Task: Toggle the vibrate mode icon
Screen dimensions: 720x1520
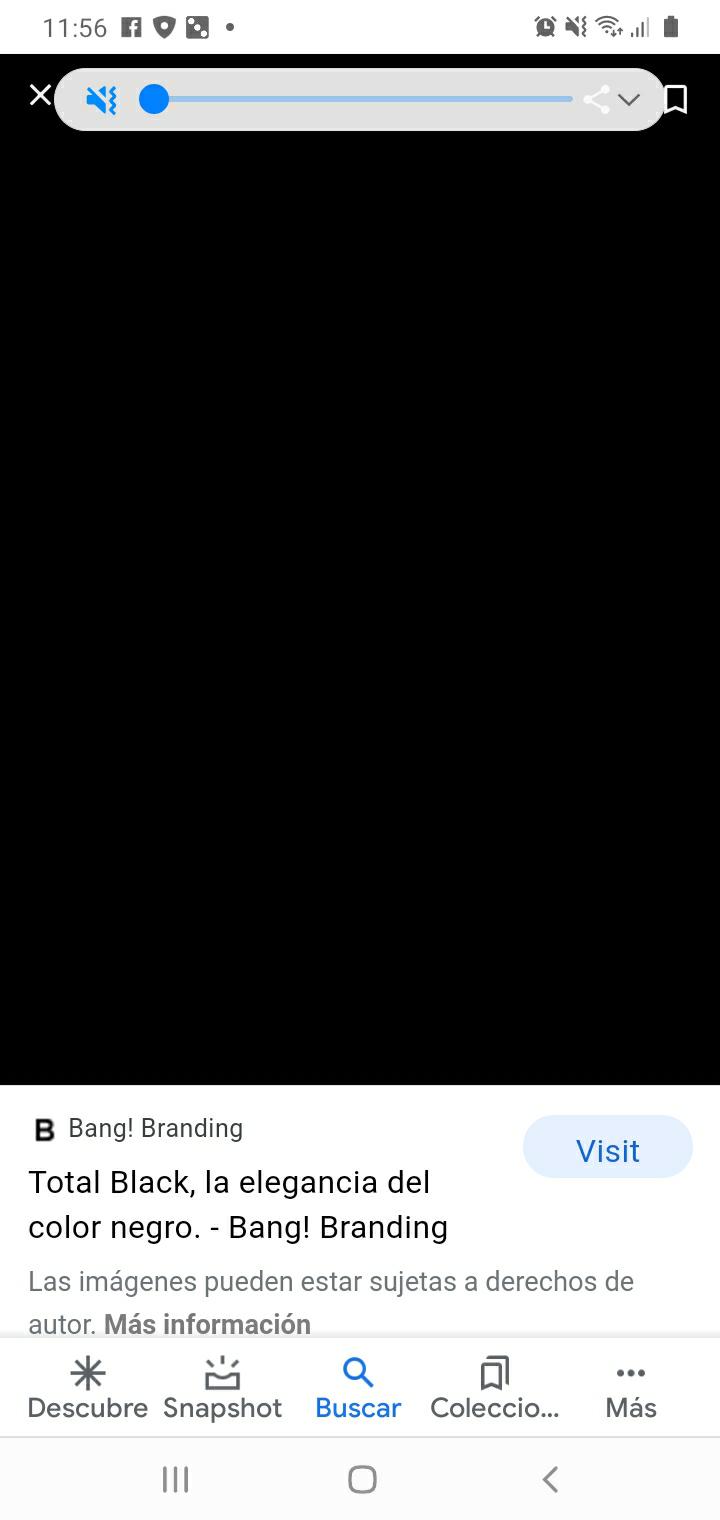Action: point(102,99)
